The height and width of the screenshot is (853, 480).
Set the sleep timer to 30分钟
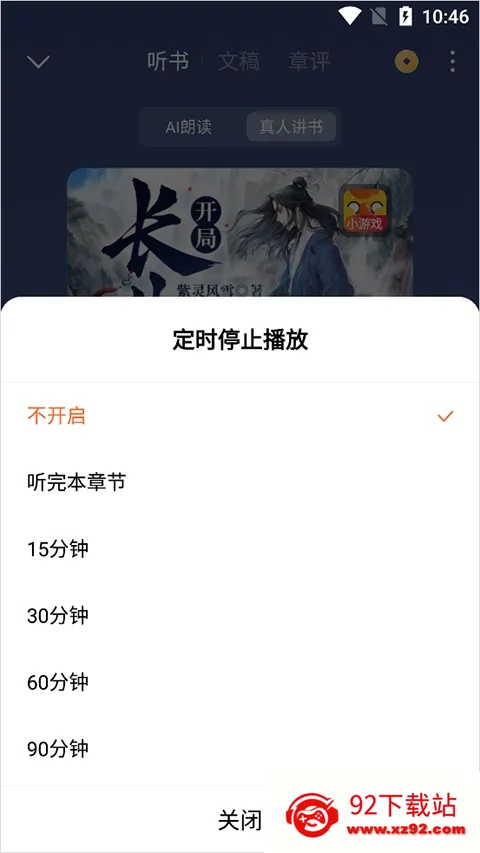point(240,616)
